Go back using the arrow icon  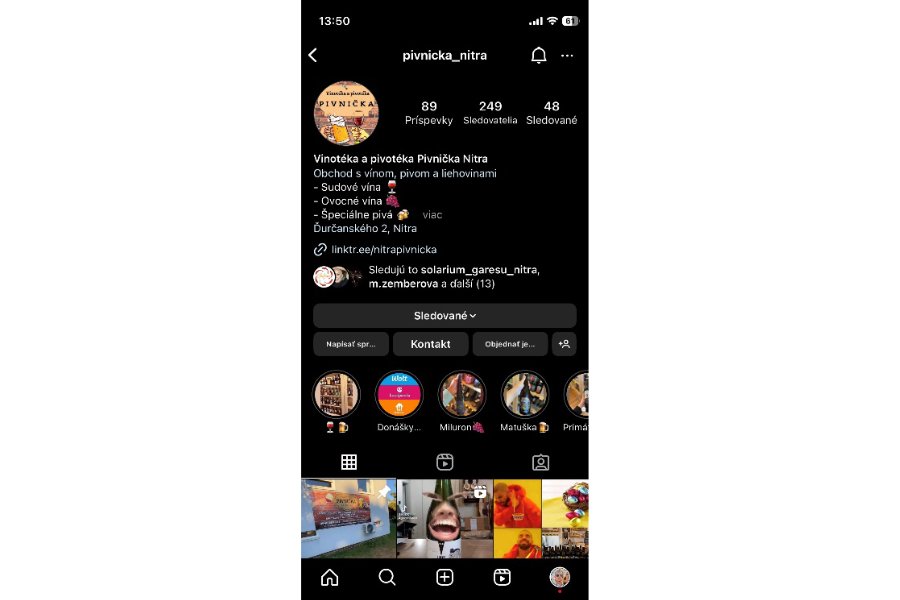313,56
